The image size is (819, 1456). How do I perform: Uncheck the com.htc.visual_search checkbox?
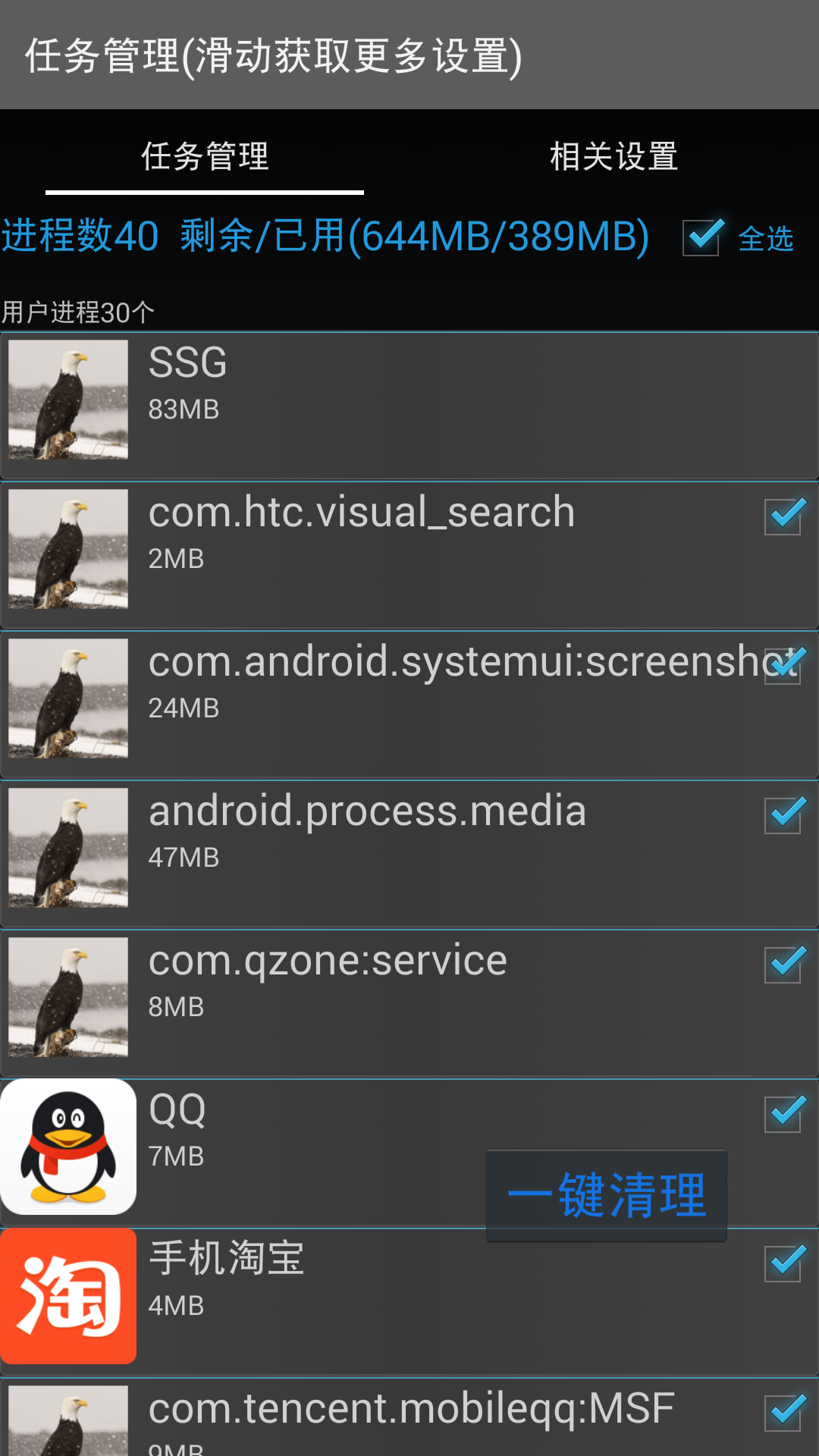click(x=783, y=516)
